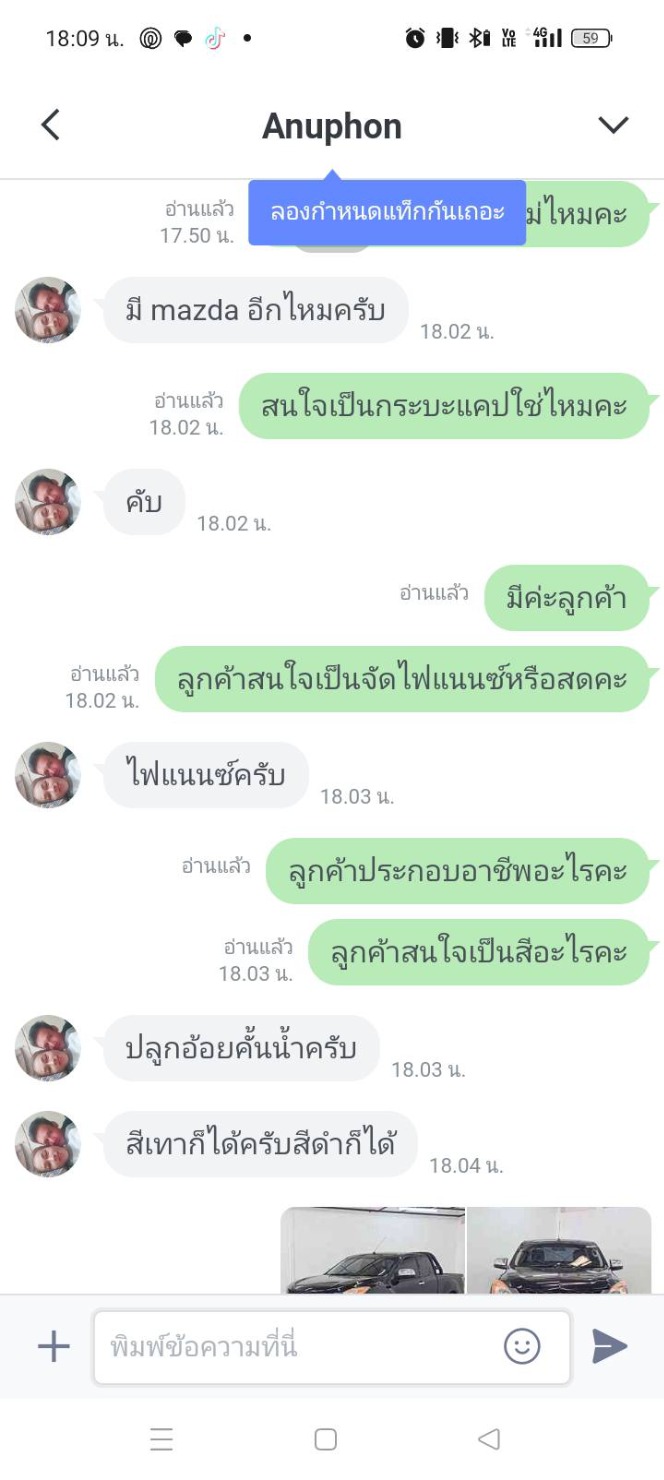Image resolution: width=664 pixels, height=1480 pixels.
Task: Open Anuphon's avatar beside mazda message
Action: pyautogui.click(x=47, y=310)
